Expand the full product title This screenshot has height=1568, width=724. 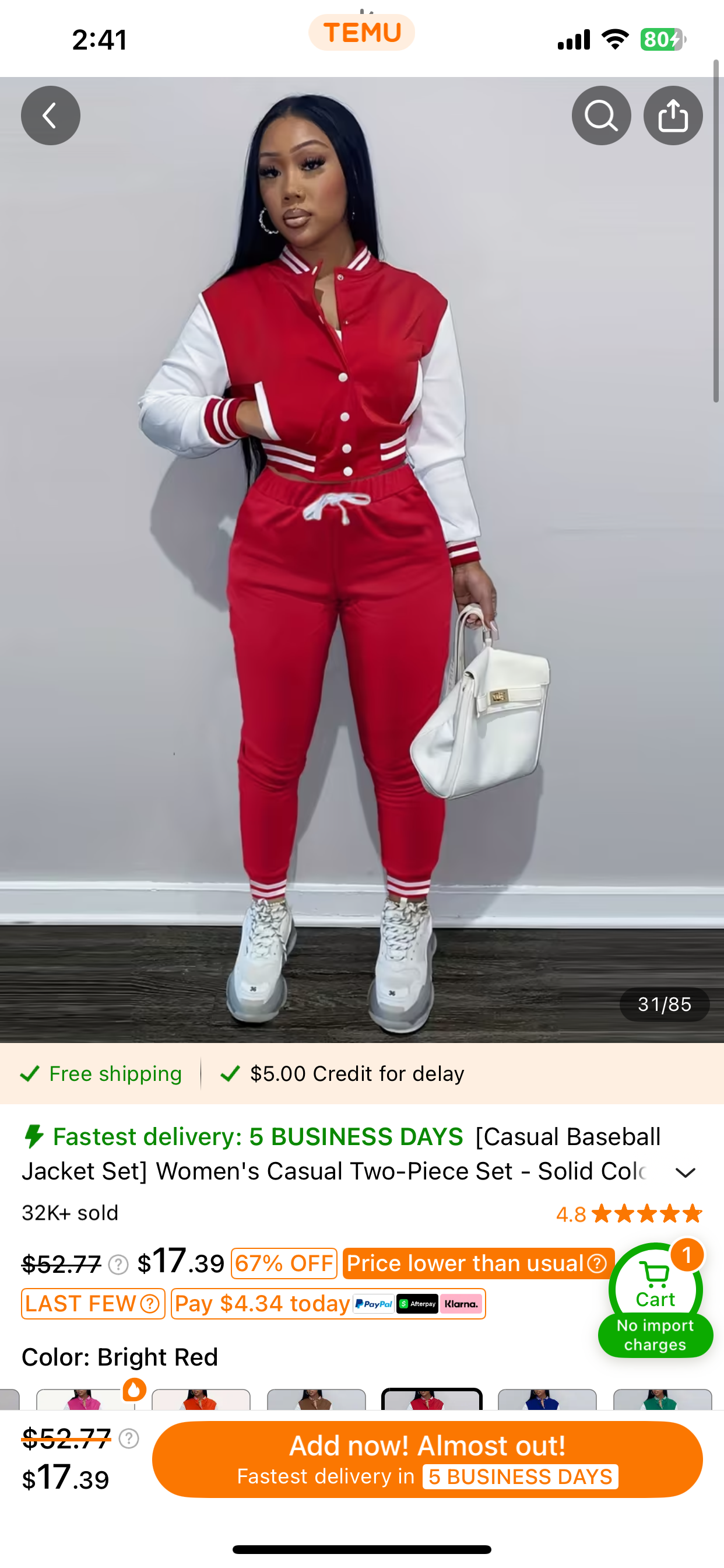coord(685,1172)
